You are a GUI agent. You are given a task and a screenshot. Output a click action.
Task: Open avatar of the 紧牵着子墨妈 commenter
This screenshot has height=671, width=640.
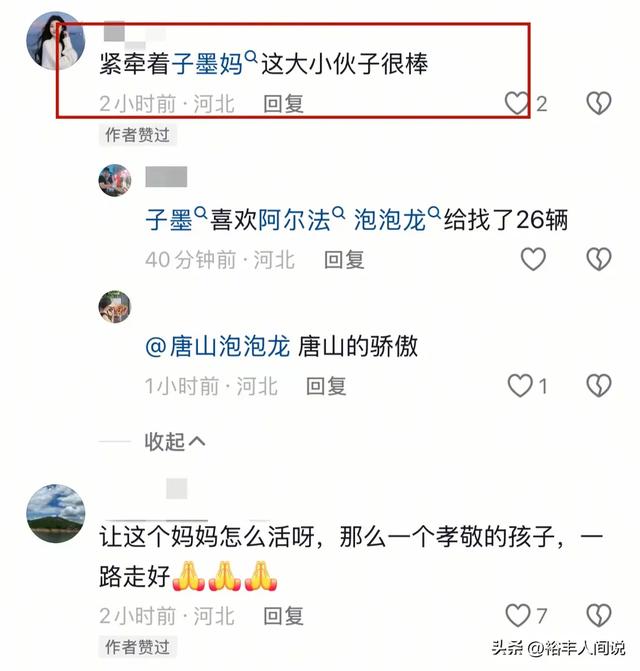tap(55, 40)
